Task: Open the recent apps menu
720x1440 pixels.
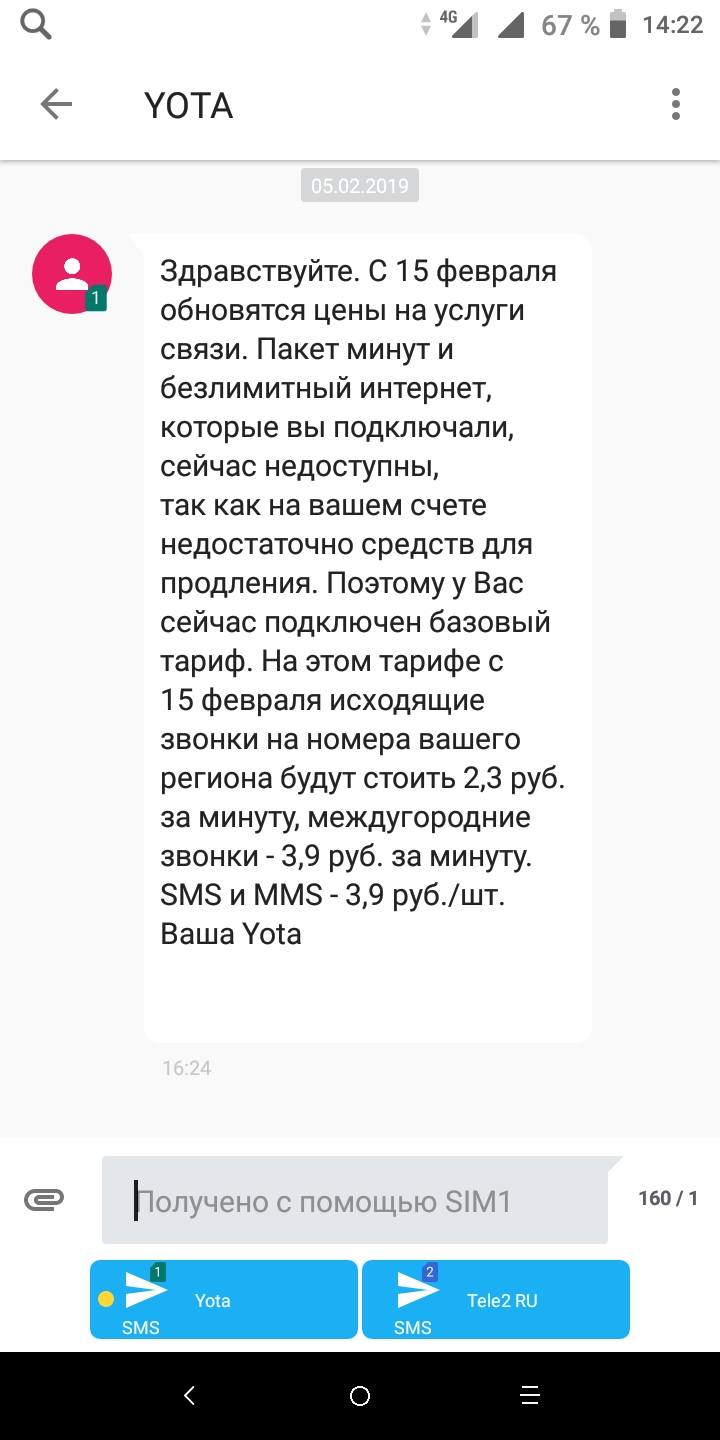Action: (x=530, y=1396)
